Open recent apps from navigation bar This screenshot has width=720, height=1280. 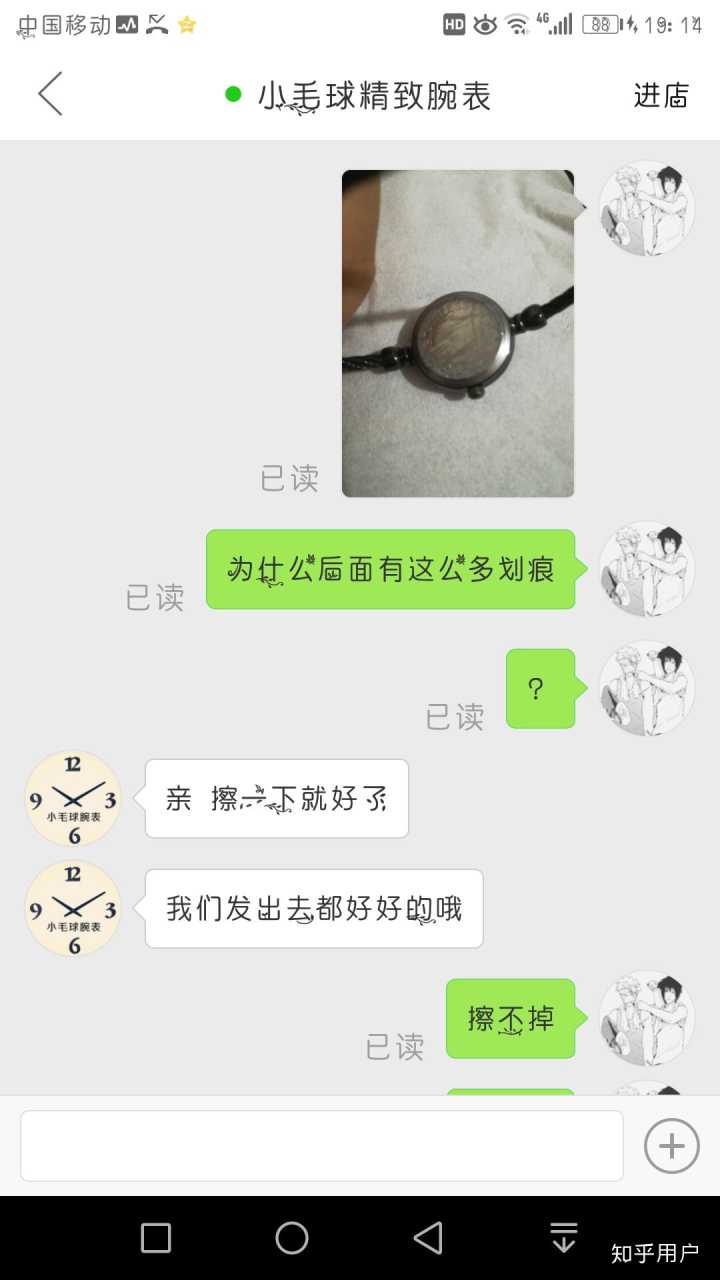[x=156, y=1238]
